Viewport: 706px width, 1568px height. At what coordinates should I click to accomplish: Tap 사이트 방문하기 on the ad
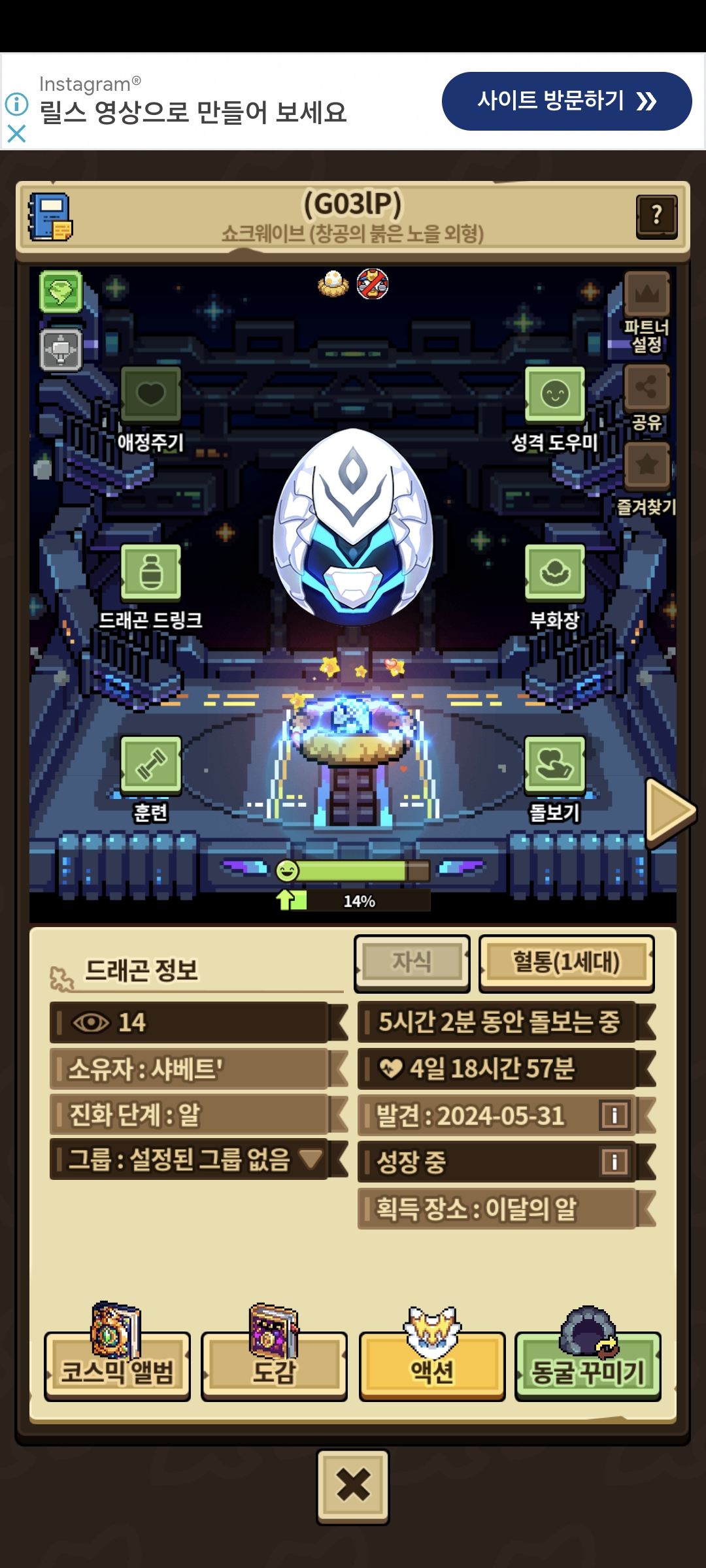point(567,101)
